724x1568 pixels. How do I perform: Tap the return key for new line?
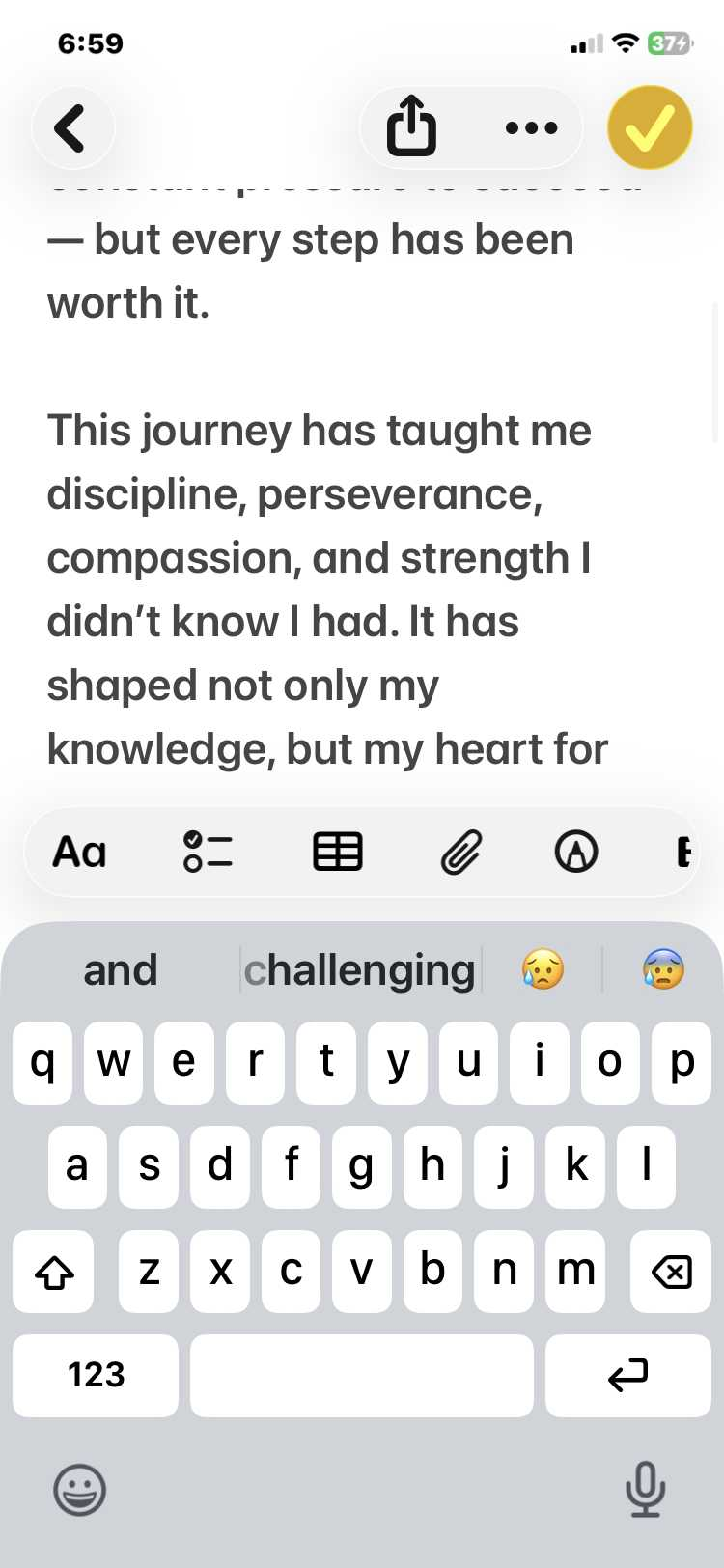pos(628,1375)
